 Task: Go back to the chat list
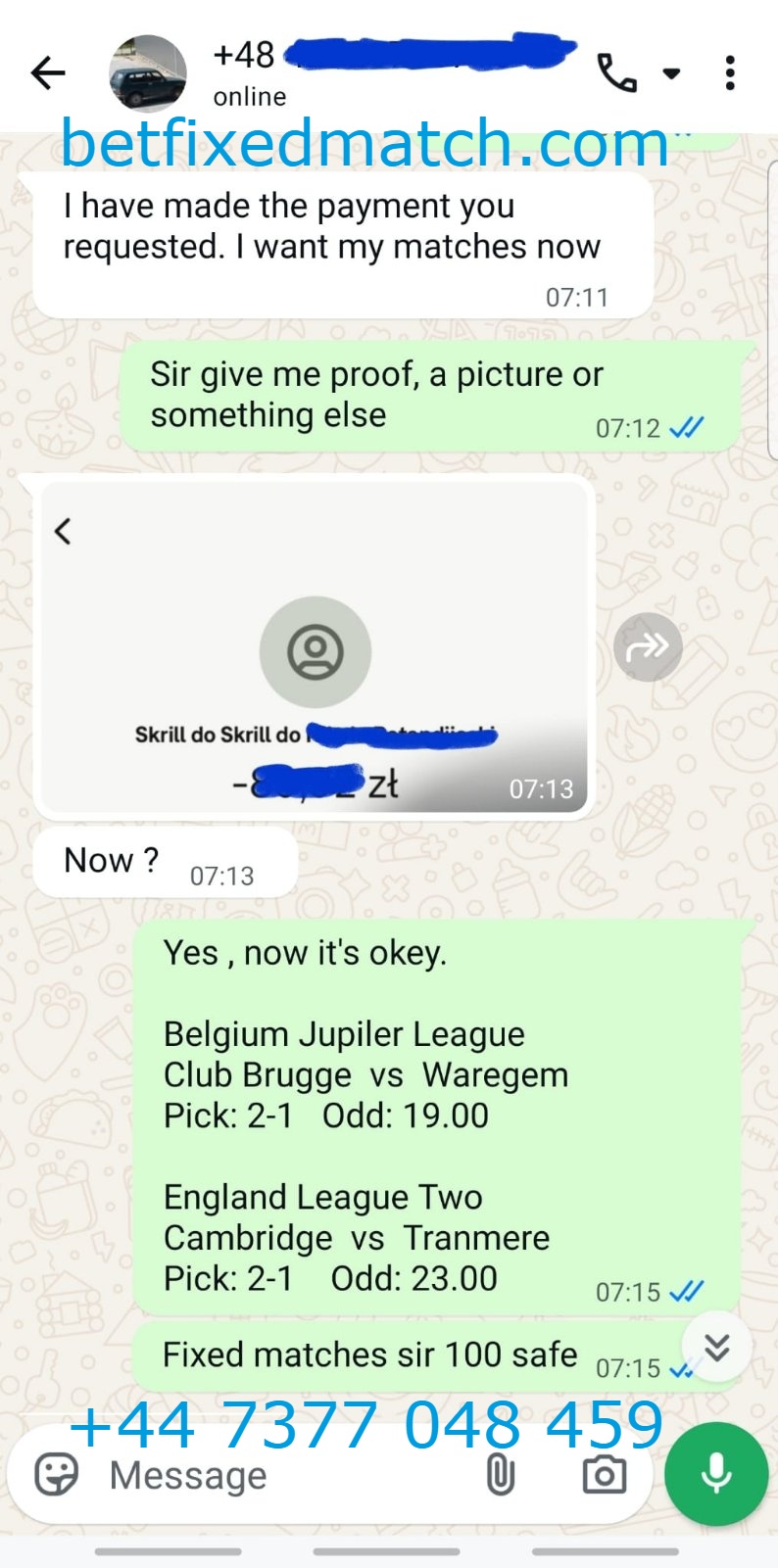[47, 73]
